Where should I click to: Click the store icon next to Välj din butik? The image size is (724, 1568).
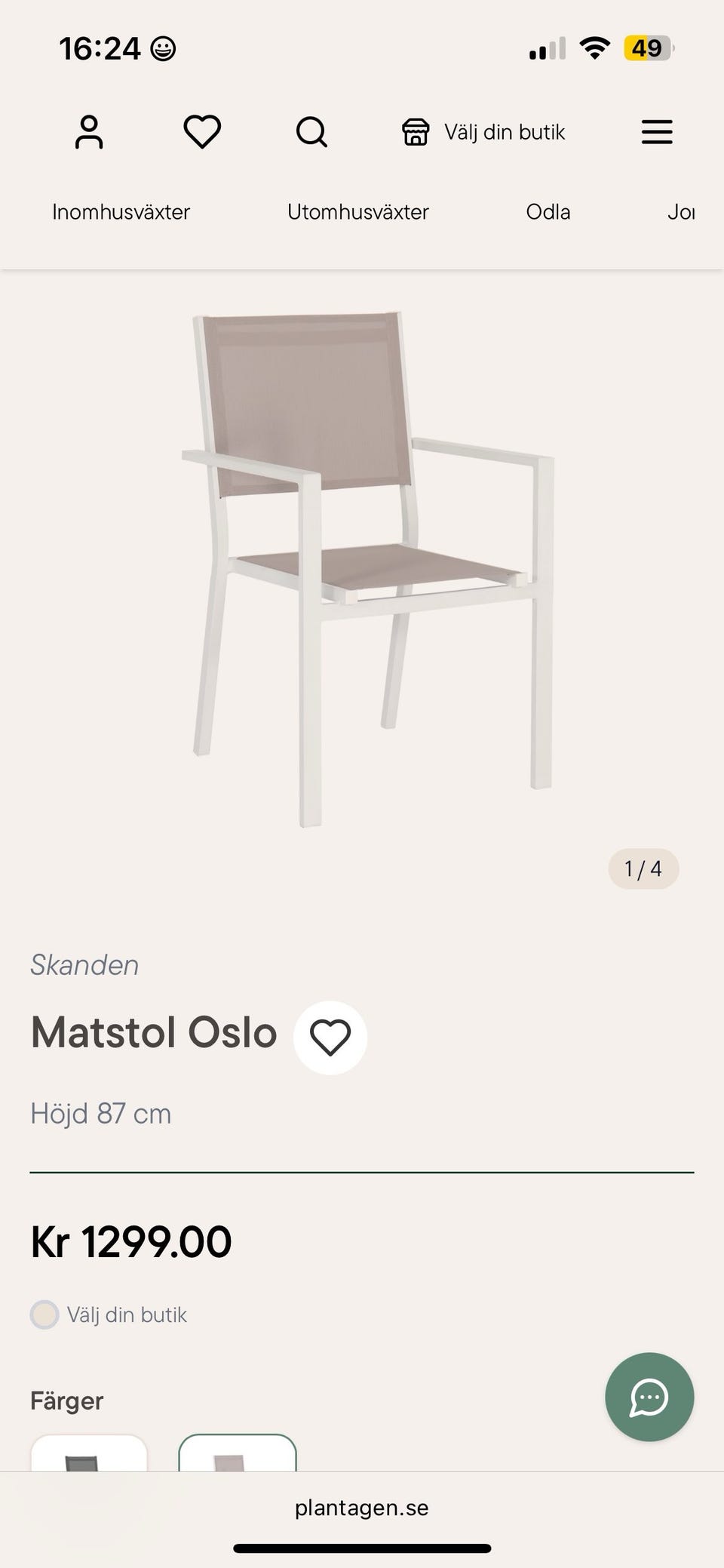tap(417, 131)
